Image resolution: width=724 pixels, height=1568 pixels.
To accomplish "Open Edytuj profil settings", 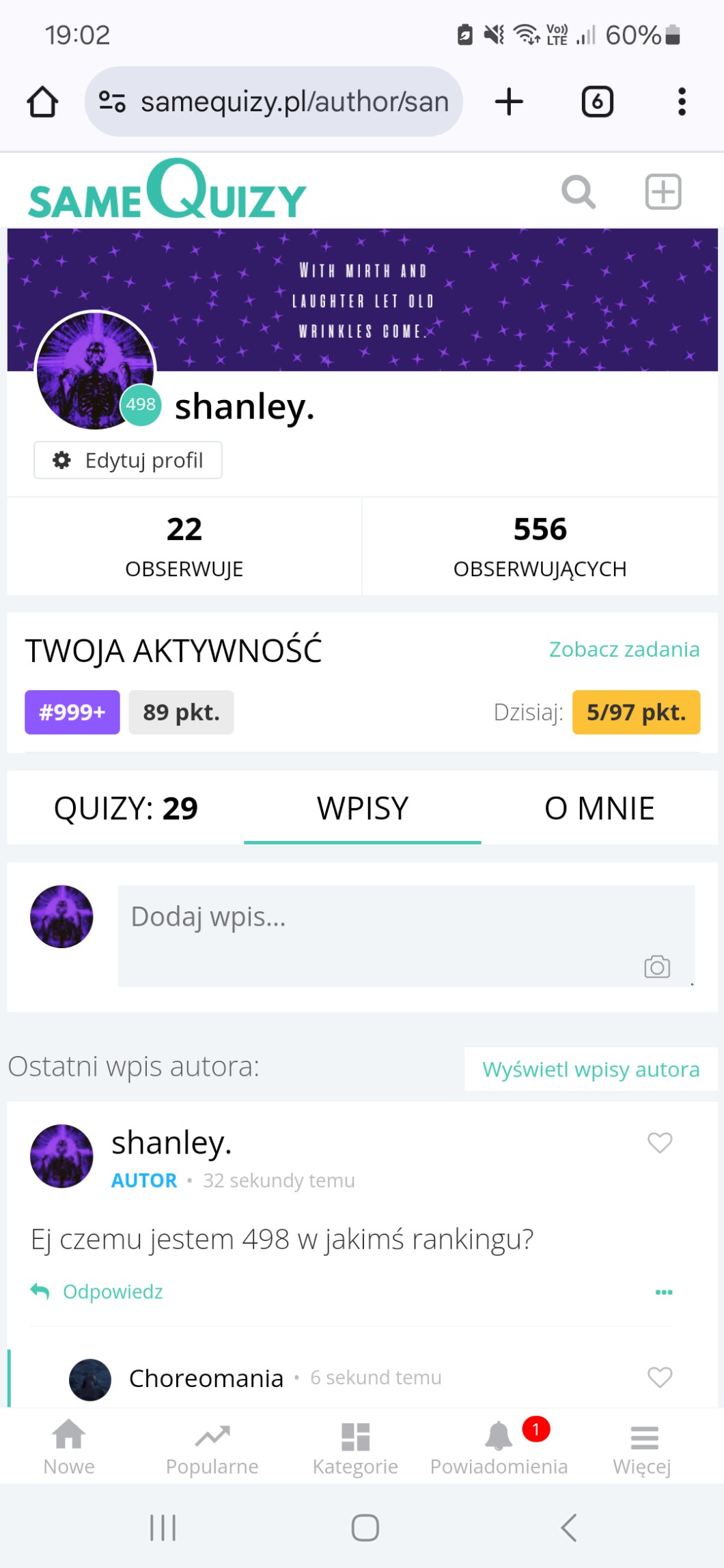I will 128,460.
